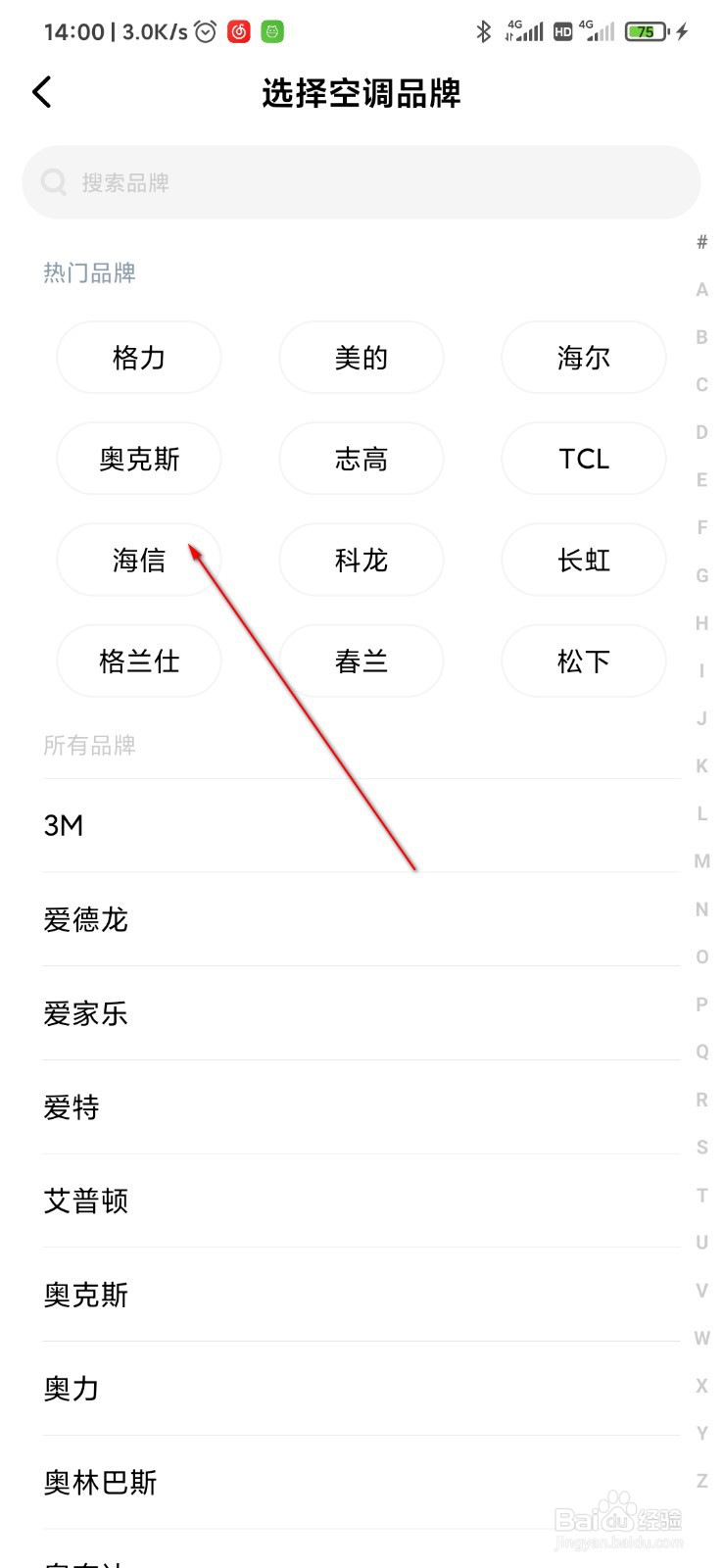Tap the back arrow to return
Image resolution: width=723 pixels, height=1568 pixels.
tap(41, 92)
